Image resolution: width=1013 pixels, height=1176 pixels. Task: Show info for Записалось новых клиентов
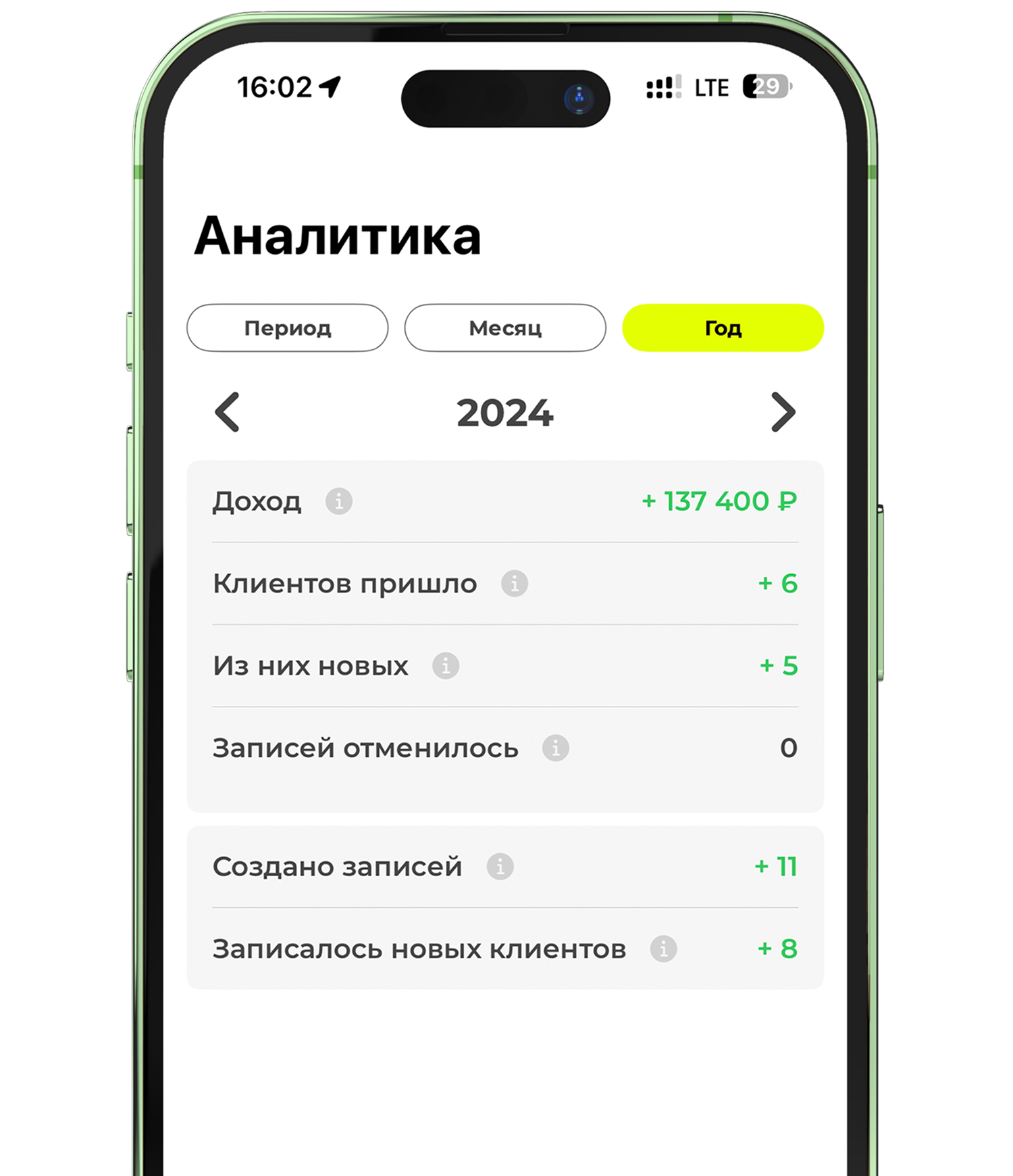pyautogui.click(x=663, y=948)
